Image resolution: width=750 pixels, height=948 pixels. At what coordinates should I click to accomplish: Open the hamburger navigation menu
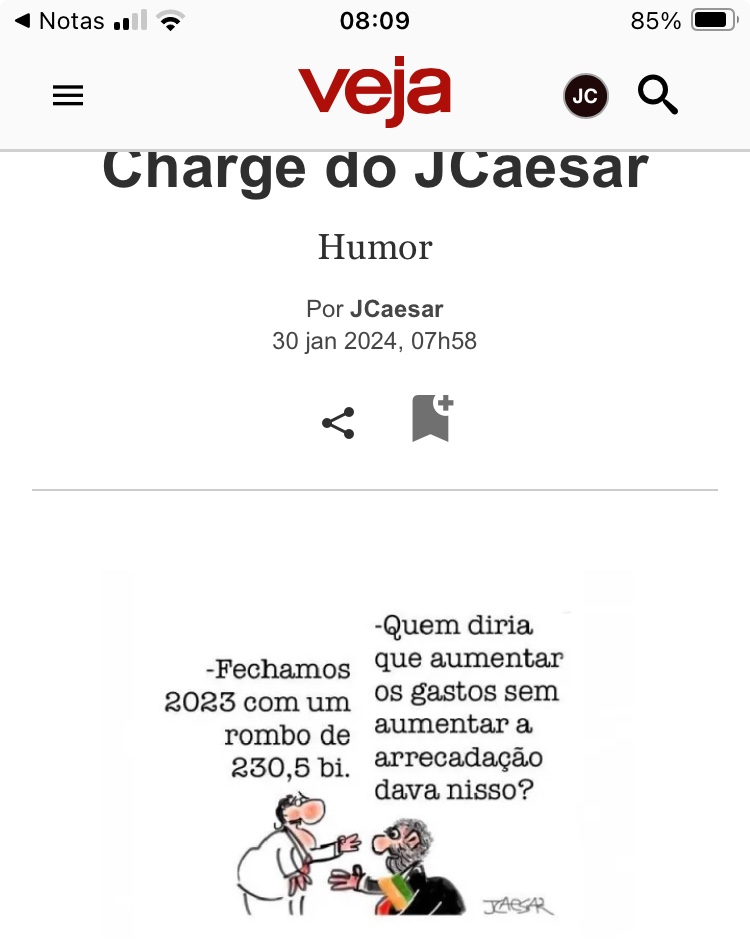point(68,96)
